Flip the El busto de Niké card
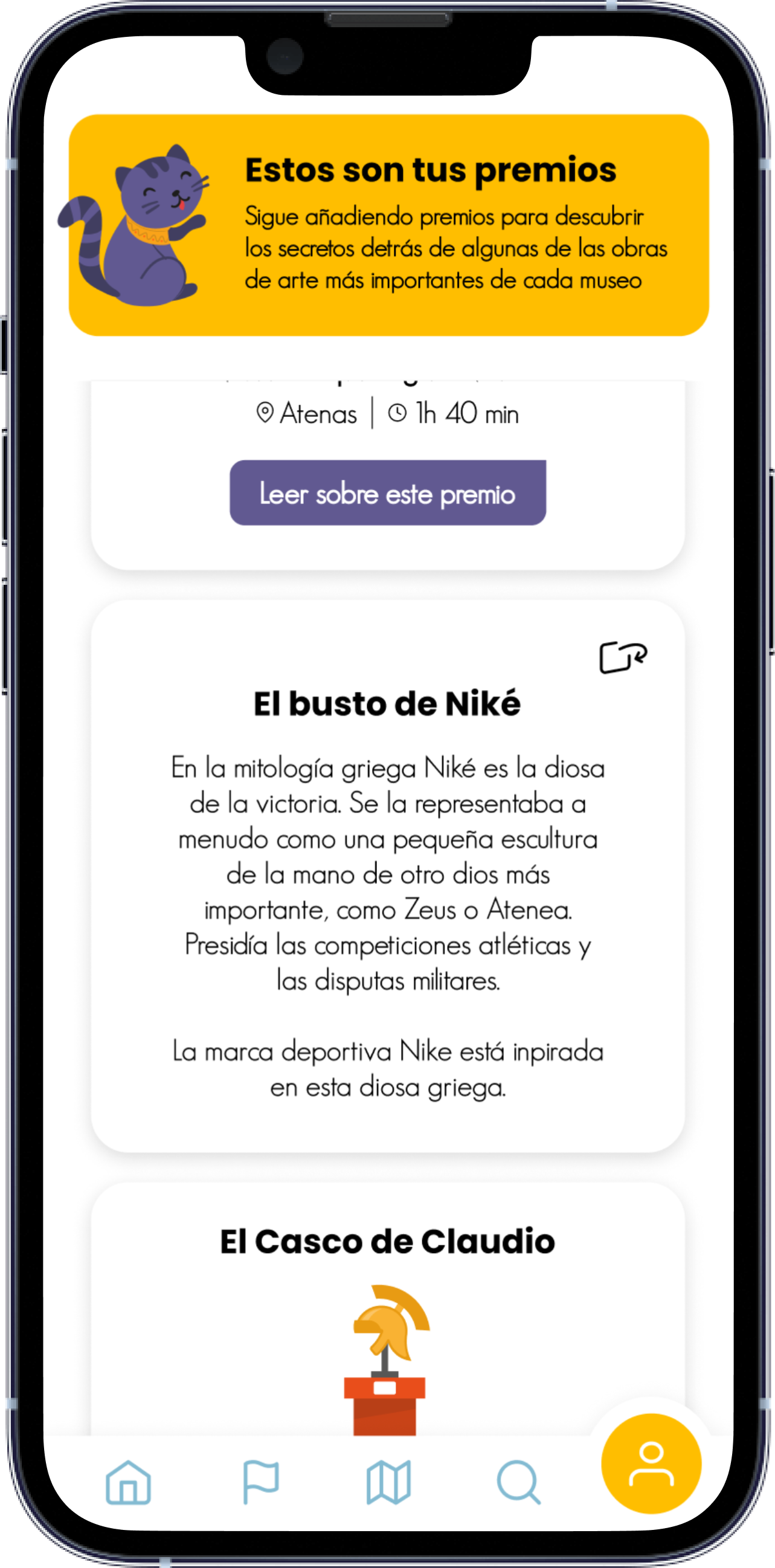This screenshot has height=1568, width=775. tap(623, 657)
